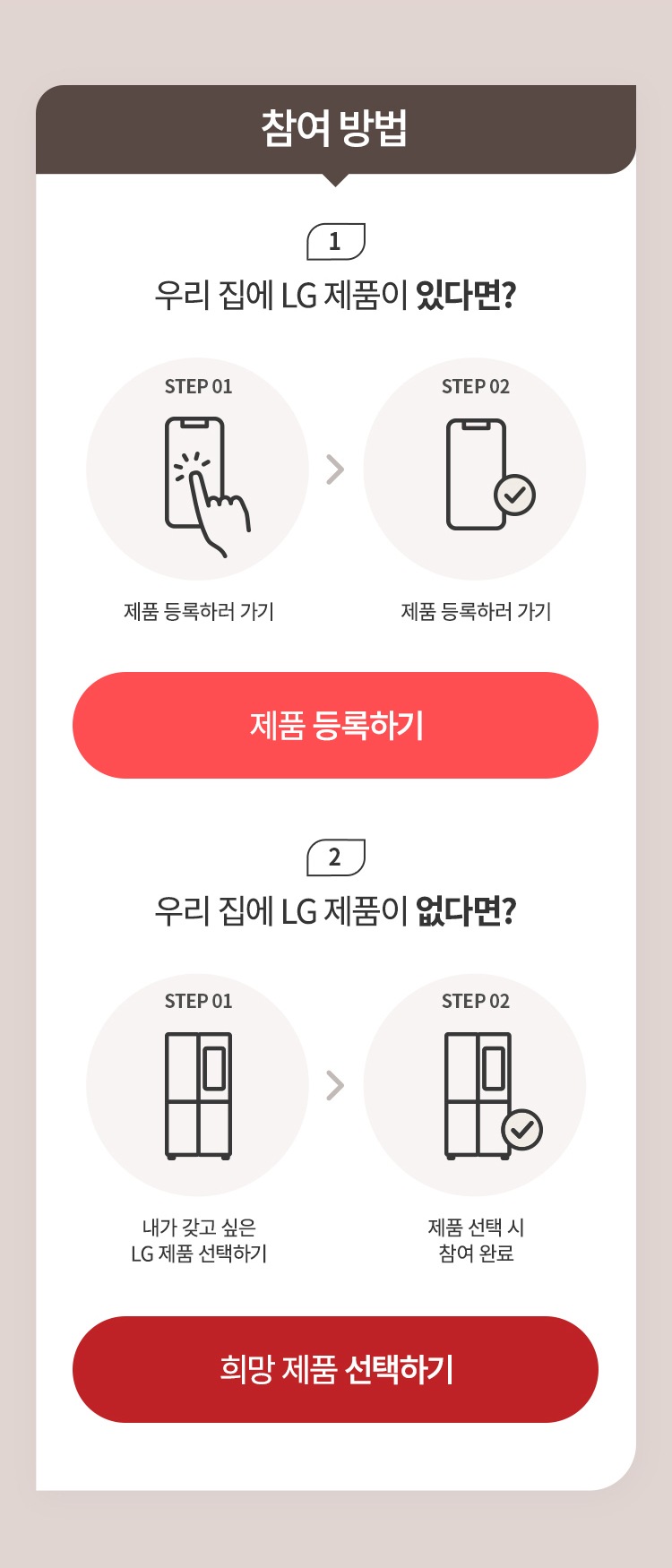Tap the 제품 등록하기 button

(x=335, y=725)
